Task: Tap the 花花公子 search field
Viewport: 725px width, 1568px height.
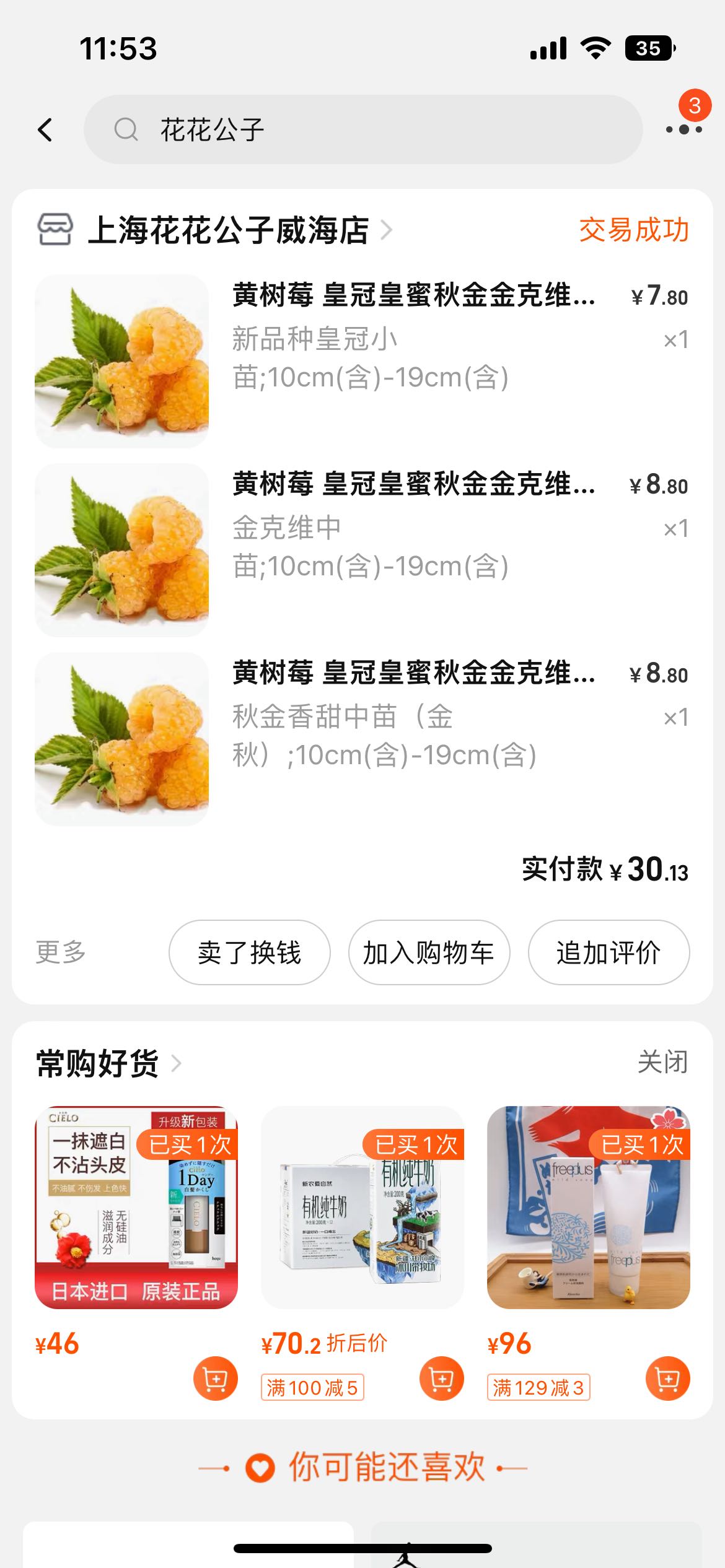Action: (x=362, y=130)
